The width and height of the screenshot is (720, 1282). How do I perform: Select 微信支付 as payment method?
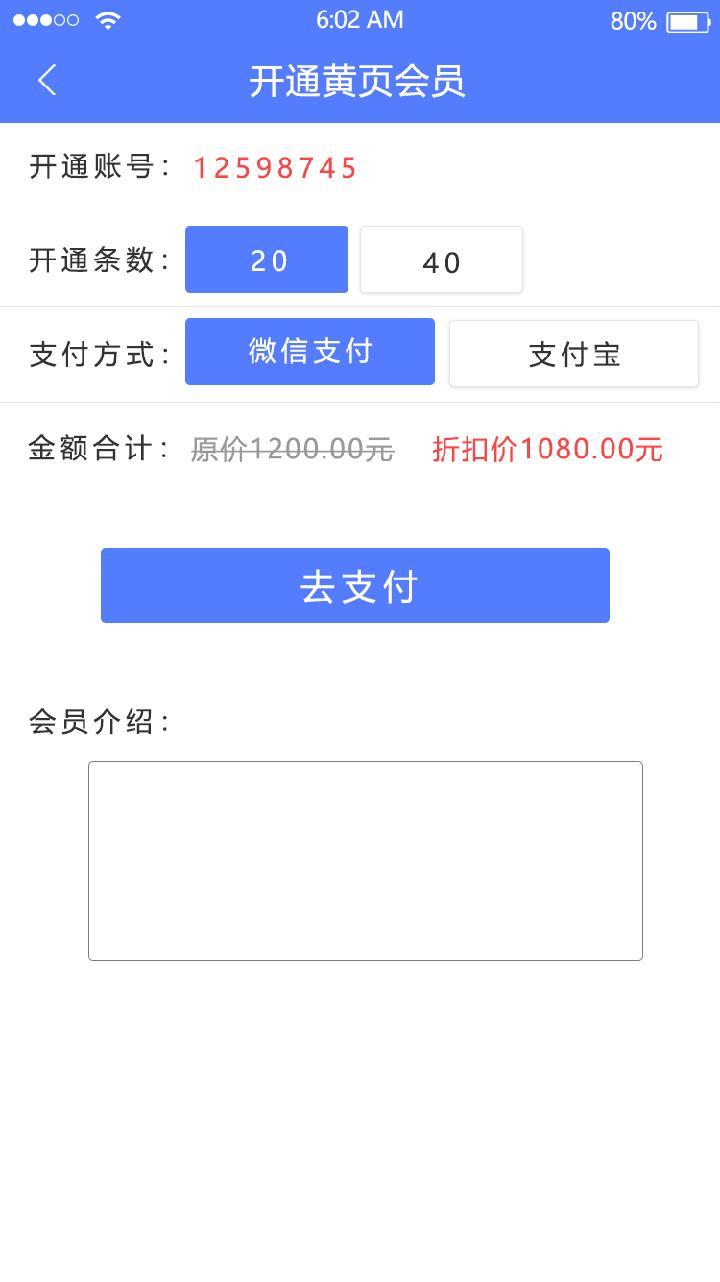tap(310, 351)
